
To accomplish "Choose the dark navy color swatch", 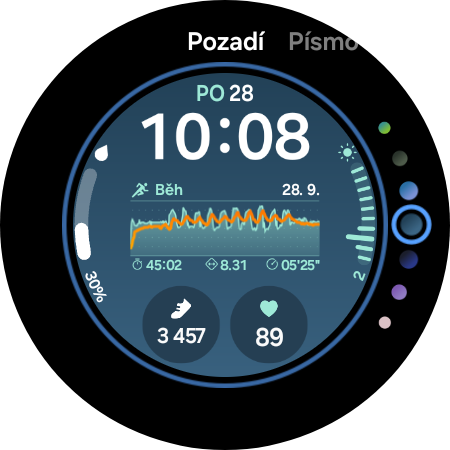I will coord(409,259).
